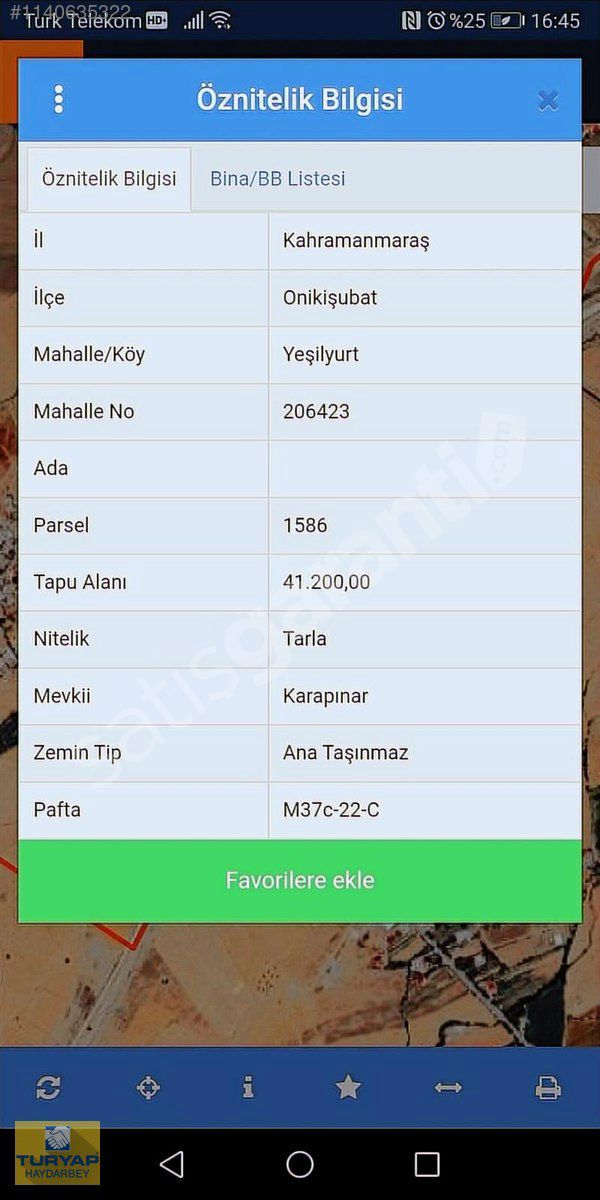
Task: Open recent apps from the navigation bar
Action: 427,1164
